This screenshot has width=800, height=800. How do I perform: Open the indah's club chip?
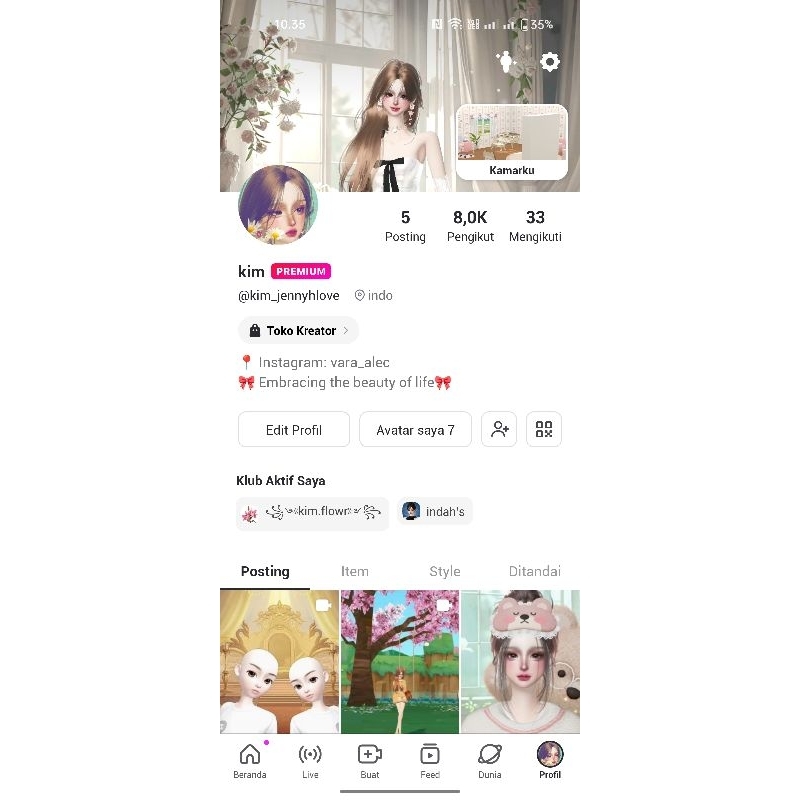tap(434, 512)
